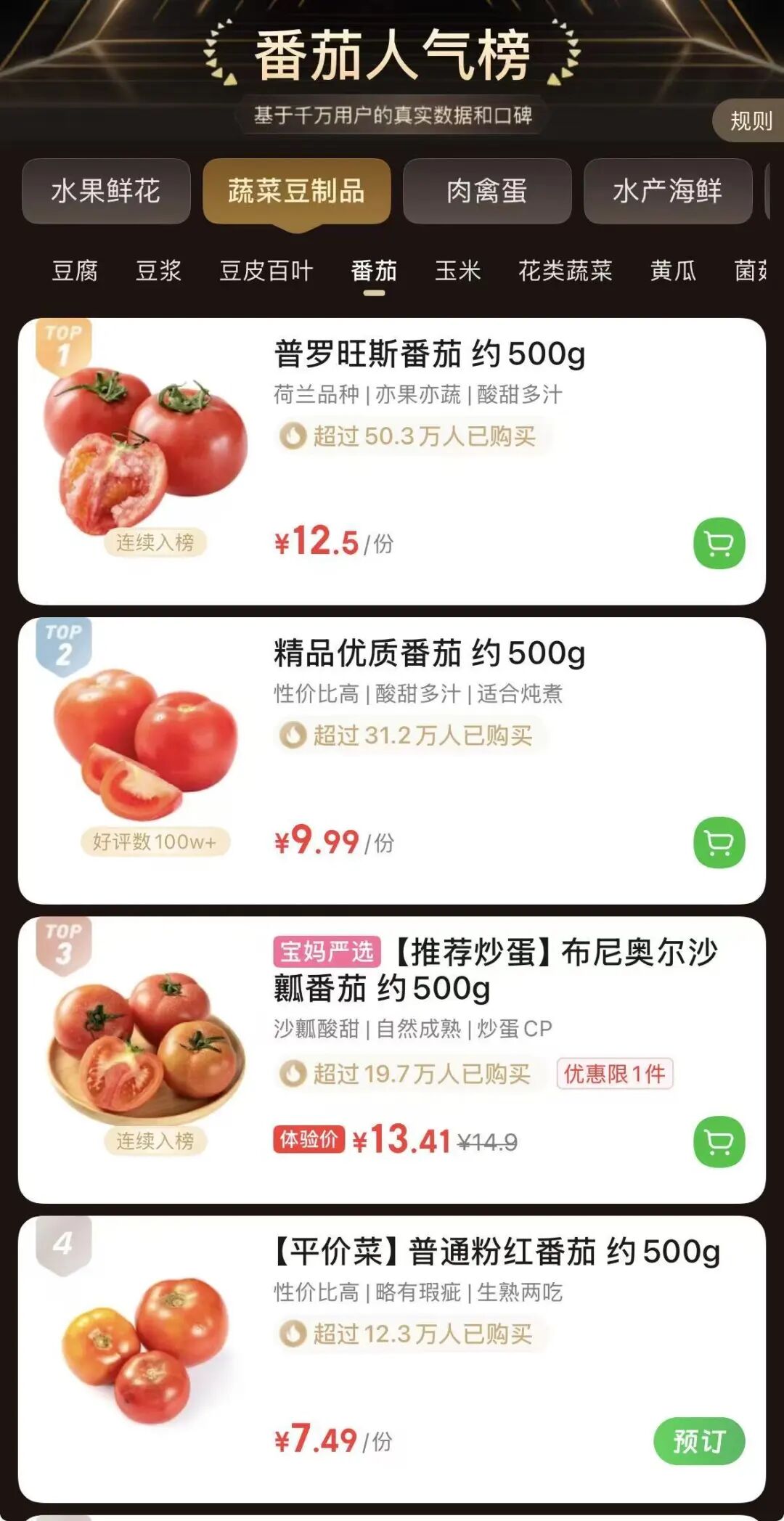Image resolution: width=784 pixels, height=1521 pixels.
Task: Open the 普罗旺斯番茄 product card
Action: pos(428,354)
